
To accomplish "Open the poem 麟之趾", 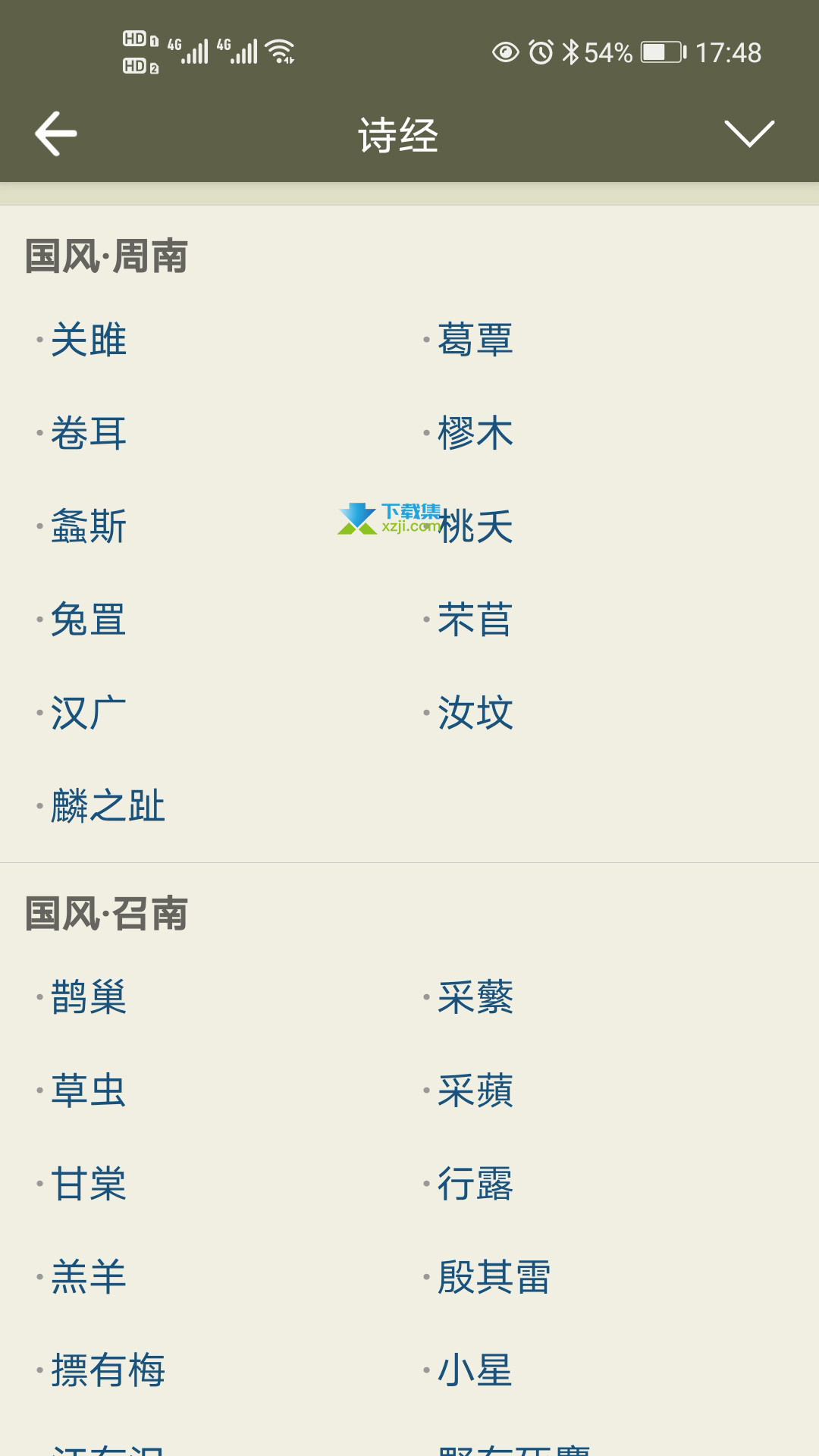I will (108, 806).
